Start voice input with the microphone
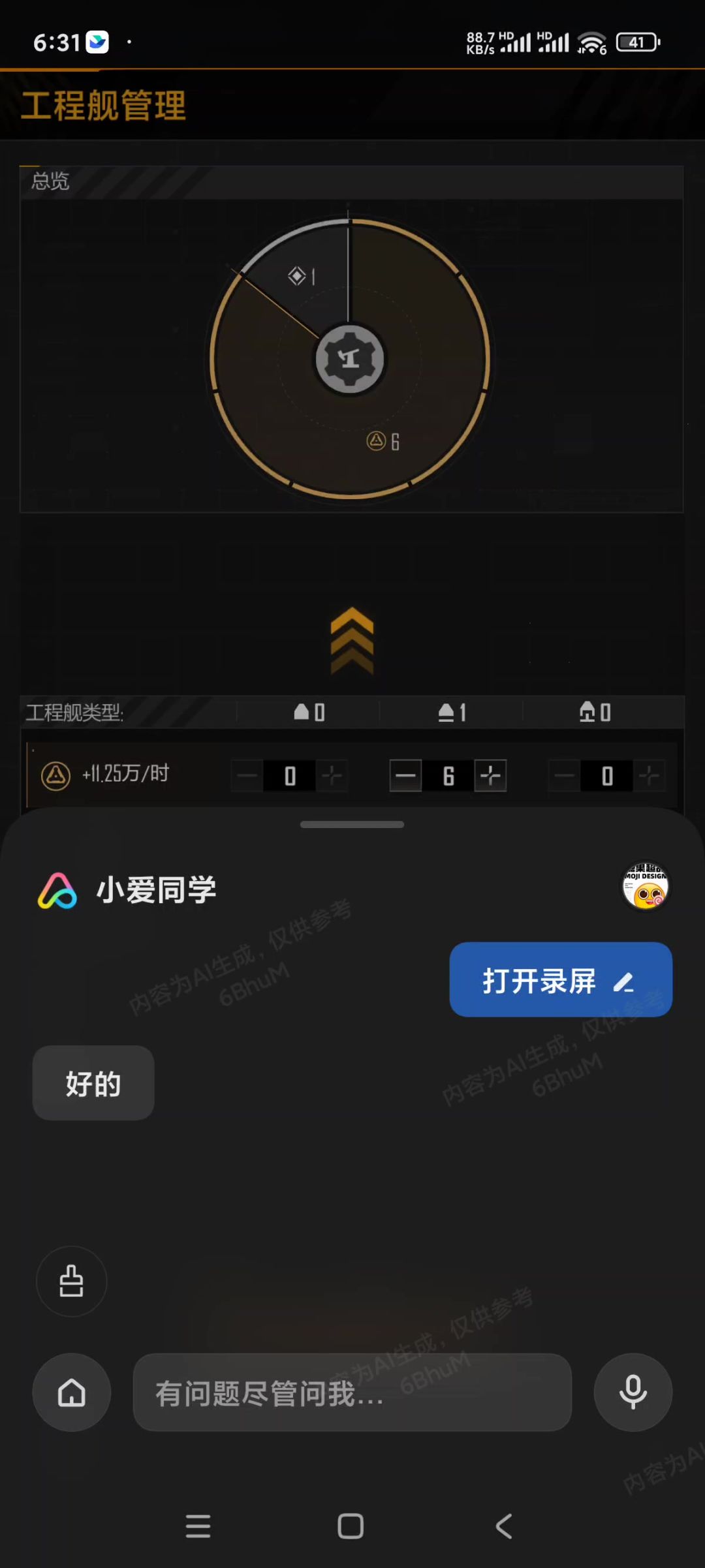 click(633, 1392)
